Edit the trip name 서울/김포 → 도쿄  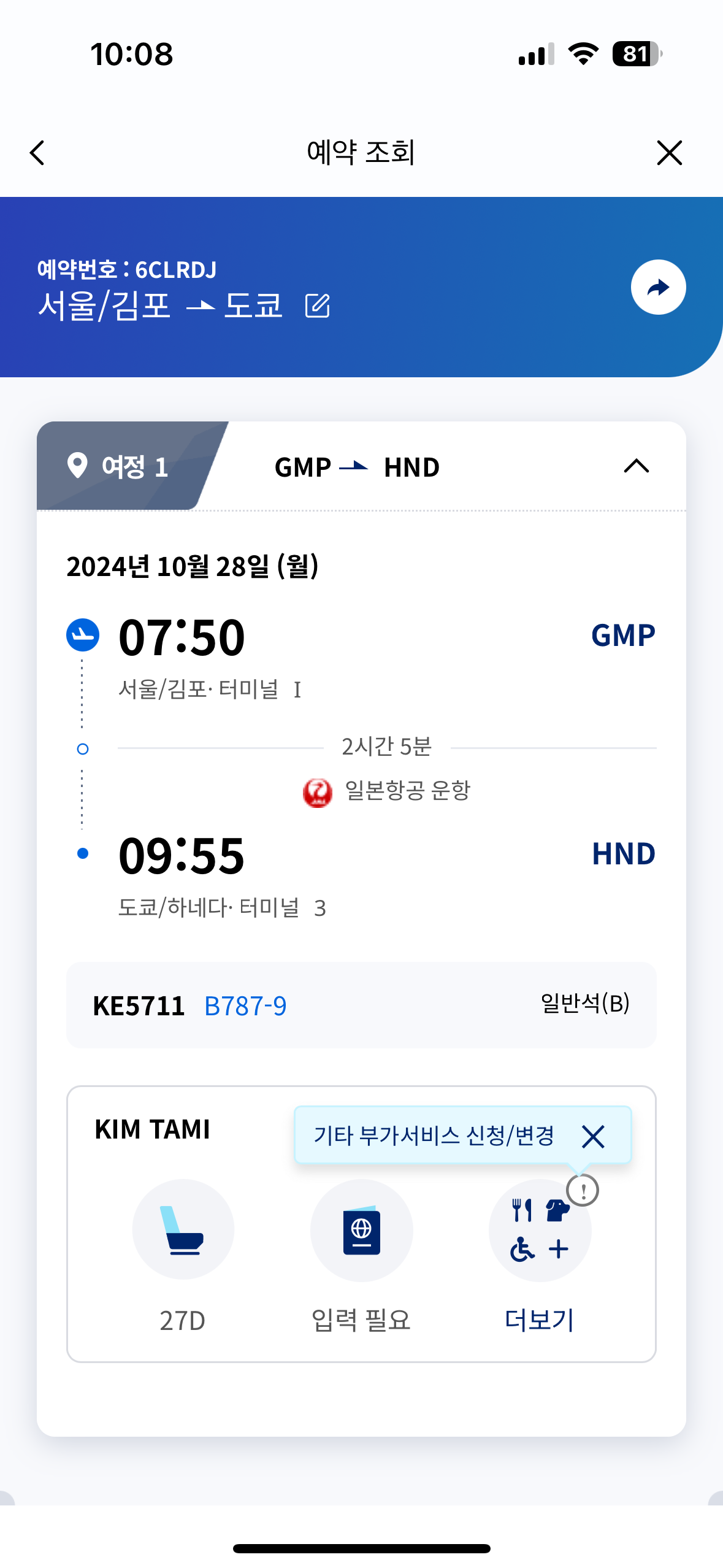(318, 306)
